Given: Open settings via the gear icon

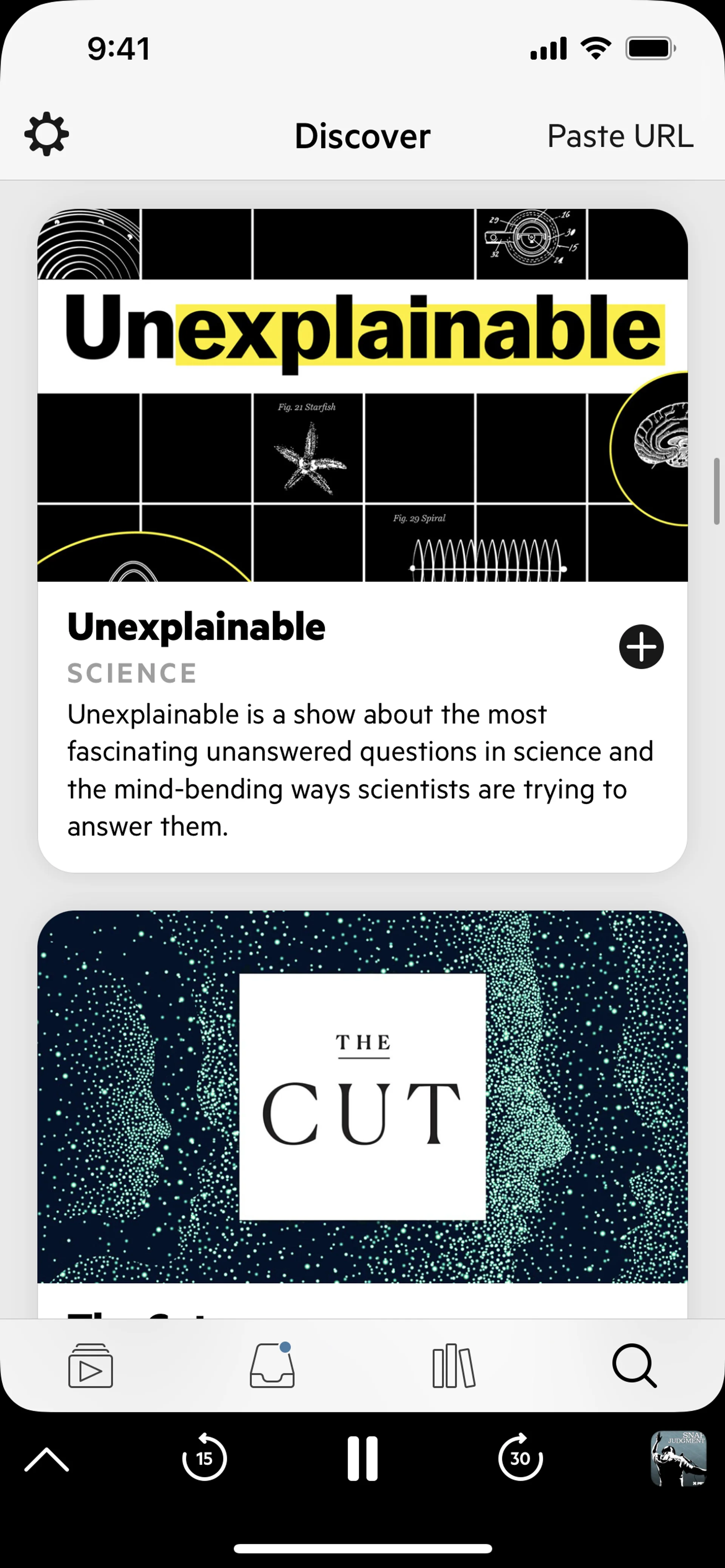Looking at the screenshot, I should (x=46, y=134).
